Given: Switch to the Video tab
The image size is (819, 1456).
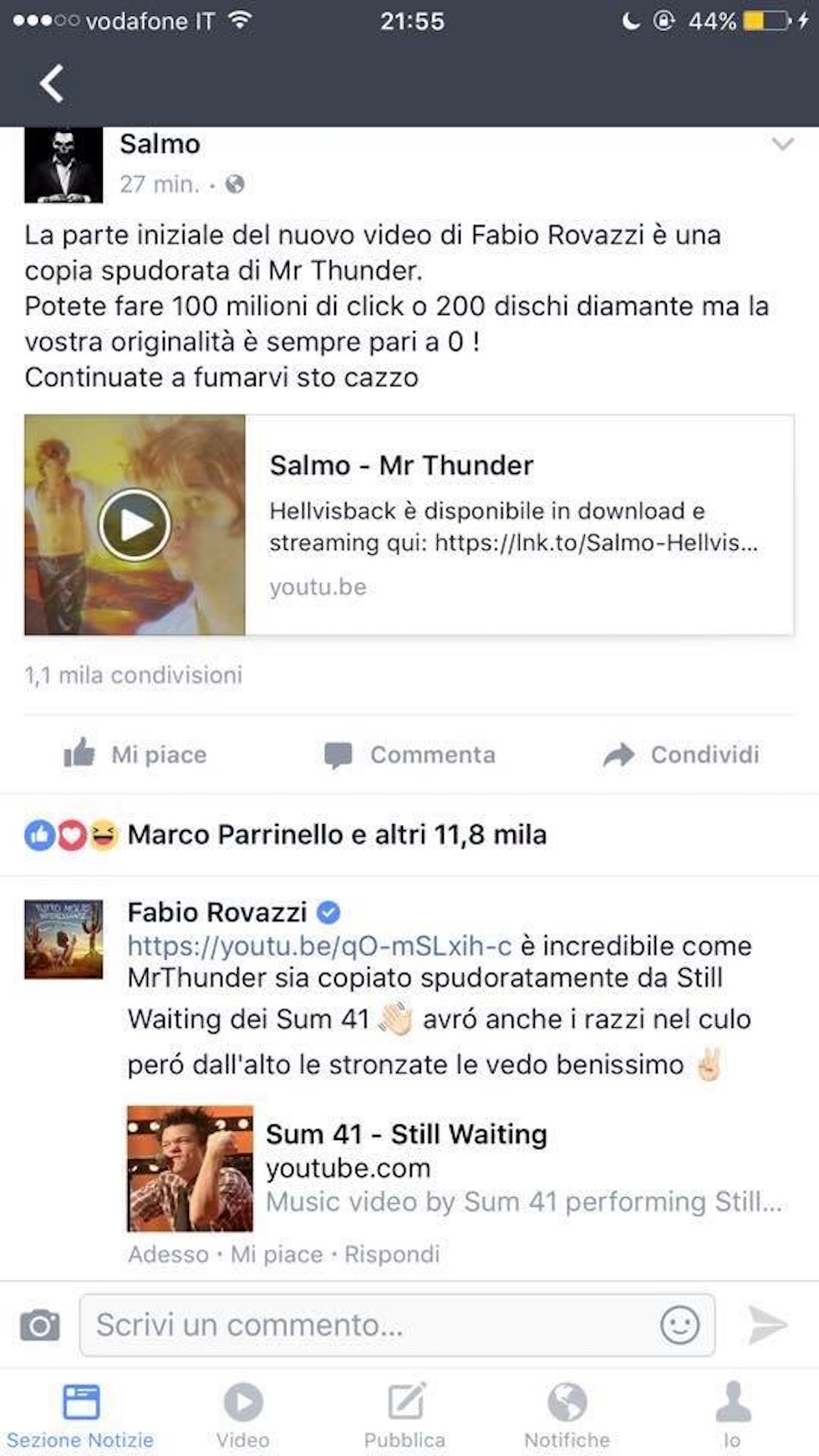Looking at the screenshot, I should [x=242, y=1414].
